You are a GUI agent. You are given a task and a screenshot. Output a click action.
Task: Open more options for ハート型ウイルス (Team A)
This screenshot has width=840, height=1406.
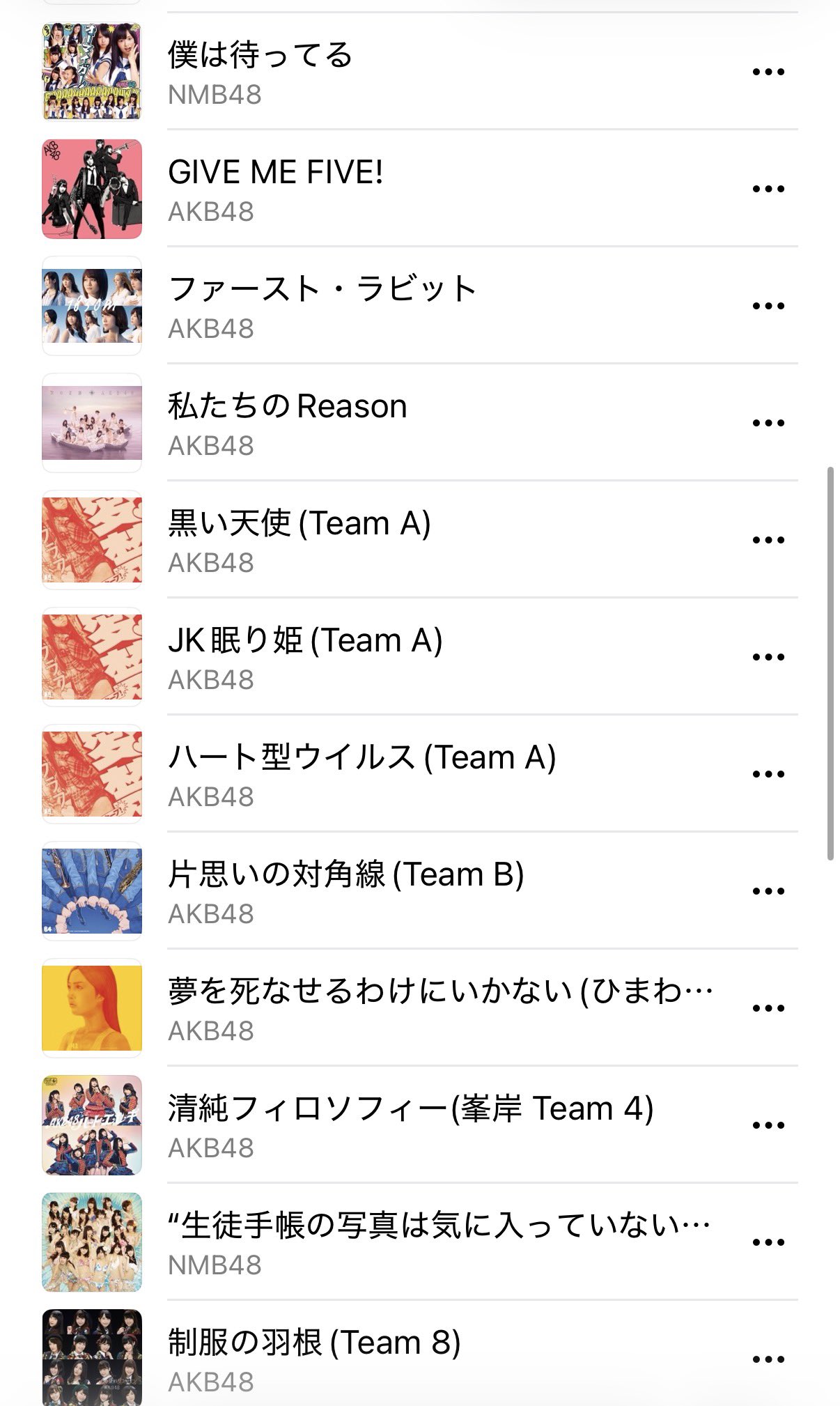coord(768,774)
